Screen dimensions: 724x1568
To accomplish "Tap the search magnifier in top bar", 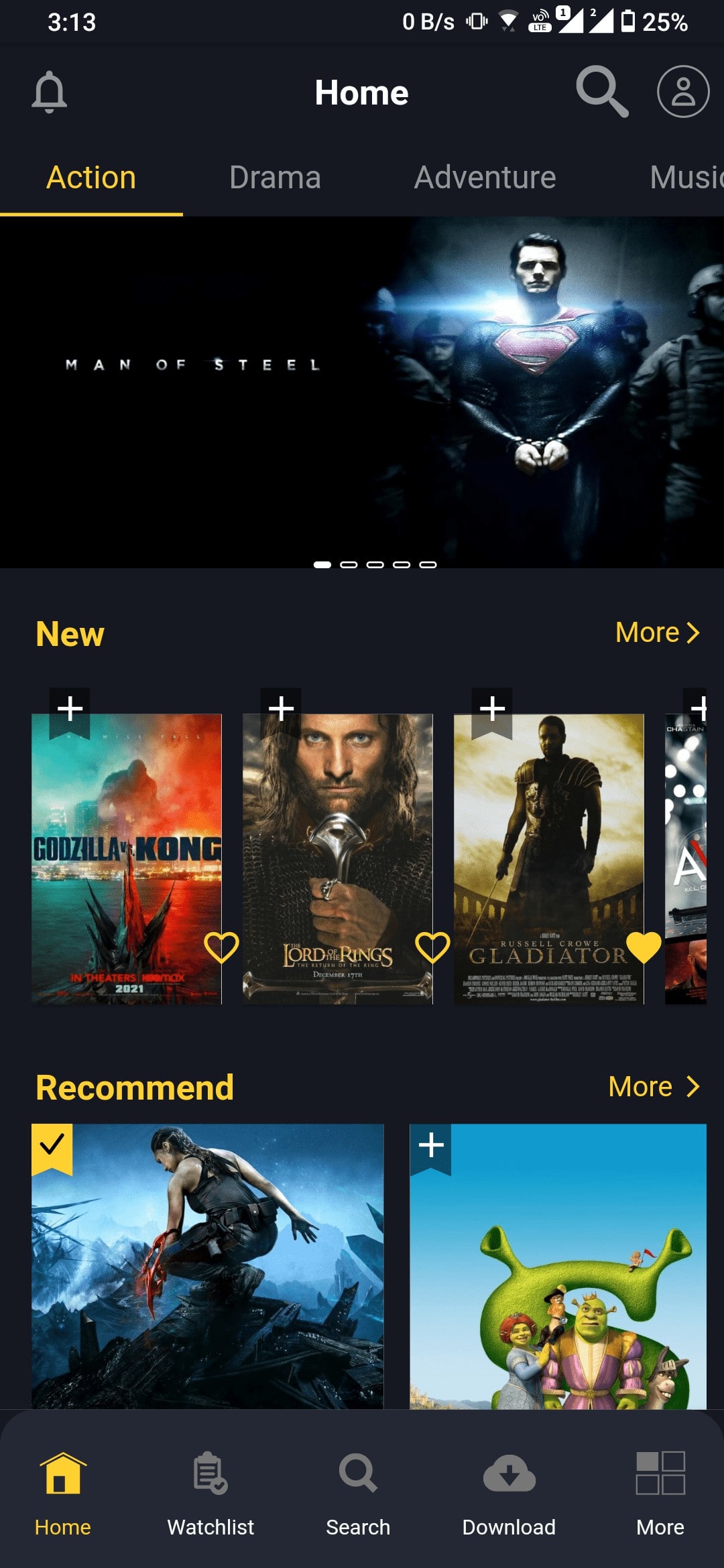I will [x=601, y=91].
